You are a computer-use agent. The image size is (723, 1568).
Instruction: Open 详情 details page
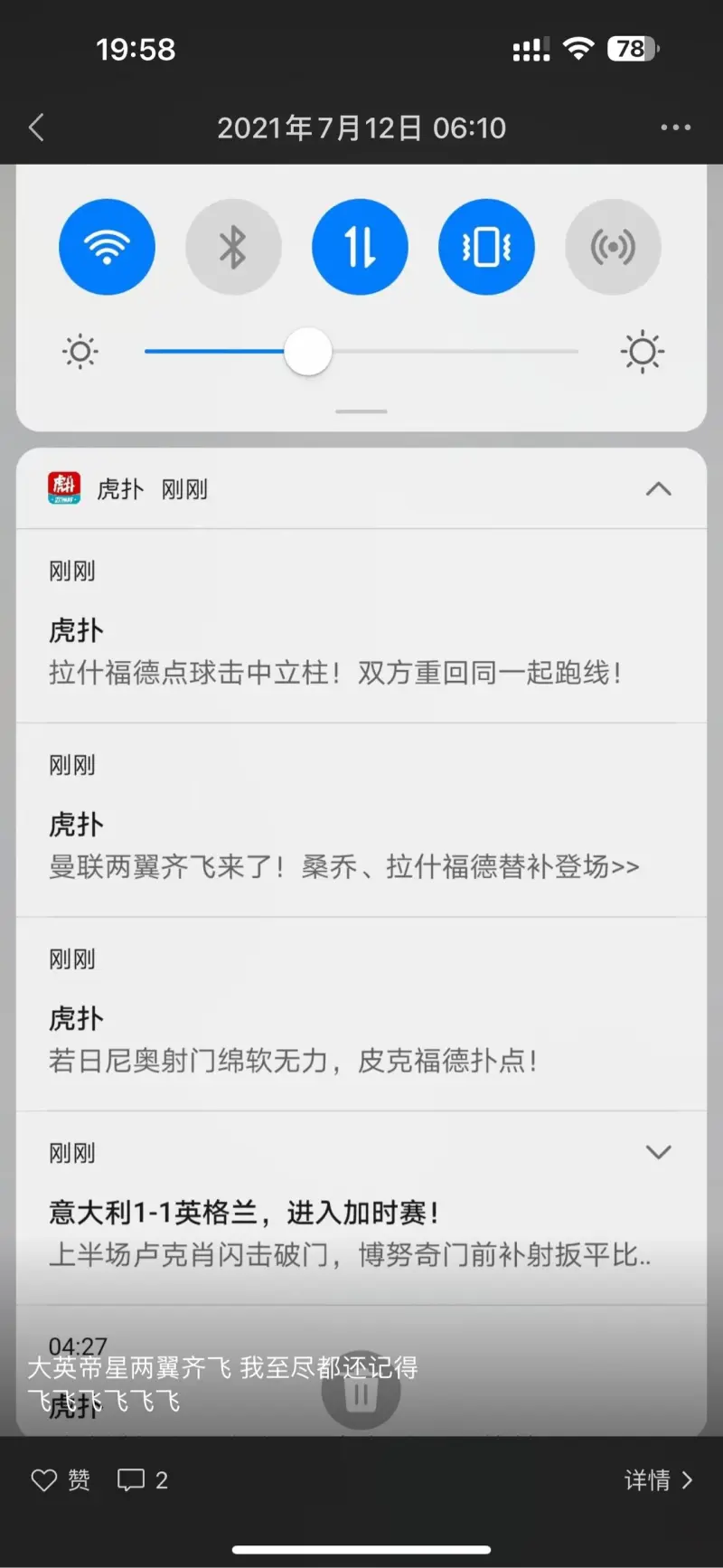[x=658, y=1480]
